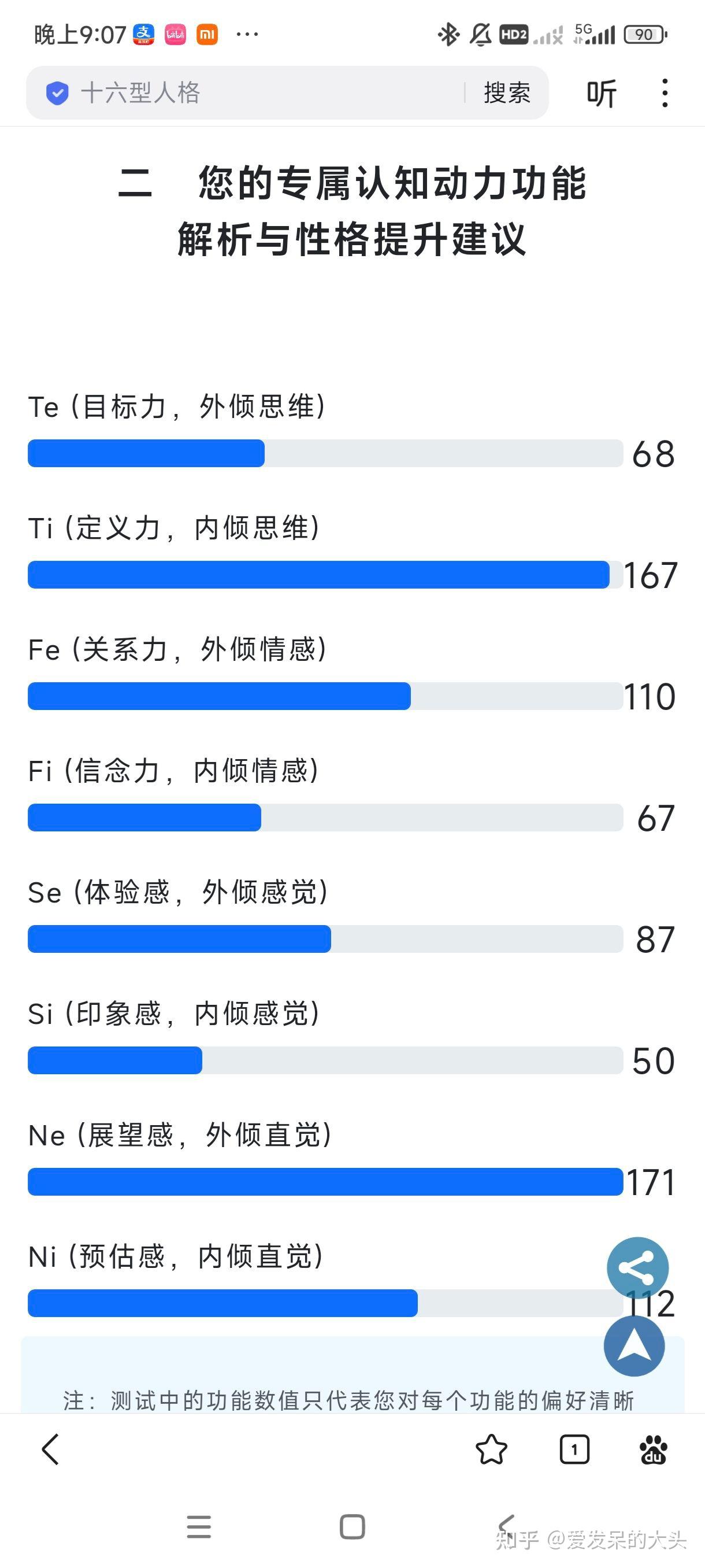The height and width of the screenshot is (1568, 705).
Task: Open the three-dot browser menu
Action: (x=664, y=93)
